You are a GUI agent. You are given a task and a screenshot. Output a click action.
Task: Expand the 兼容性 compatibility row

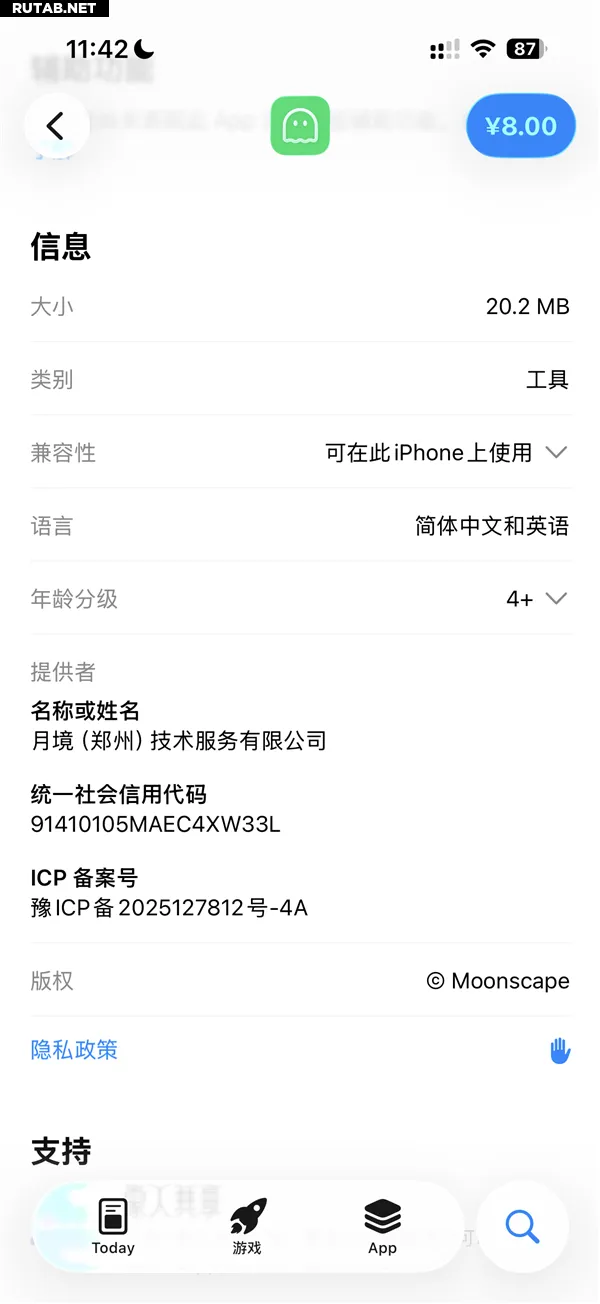click(x=556, y=453)
